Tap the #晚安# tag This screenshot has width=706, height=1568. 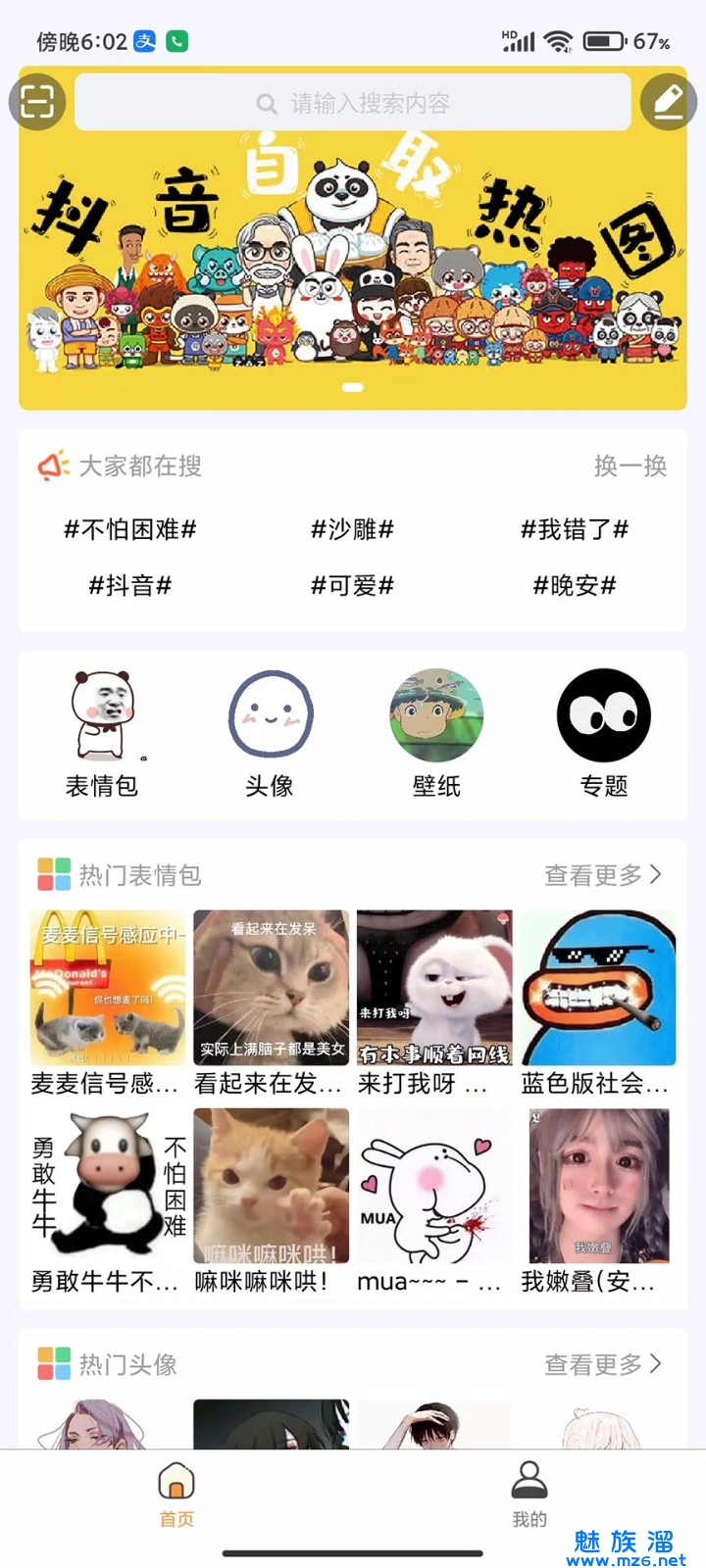575,586
